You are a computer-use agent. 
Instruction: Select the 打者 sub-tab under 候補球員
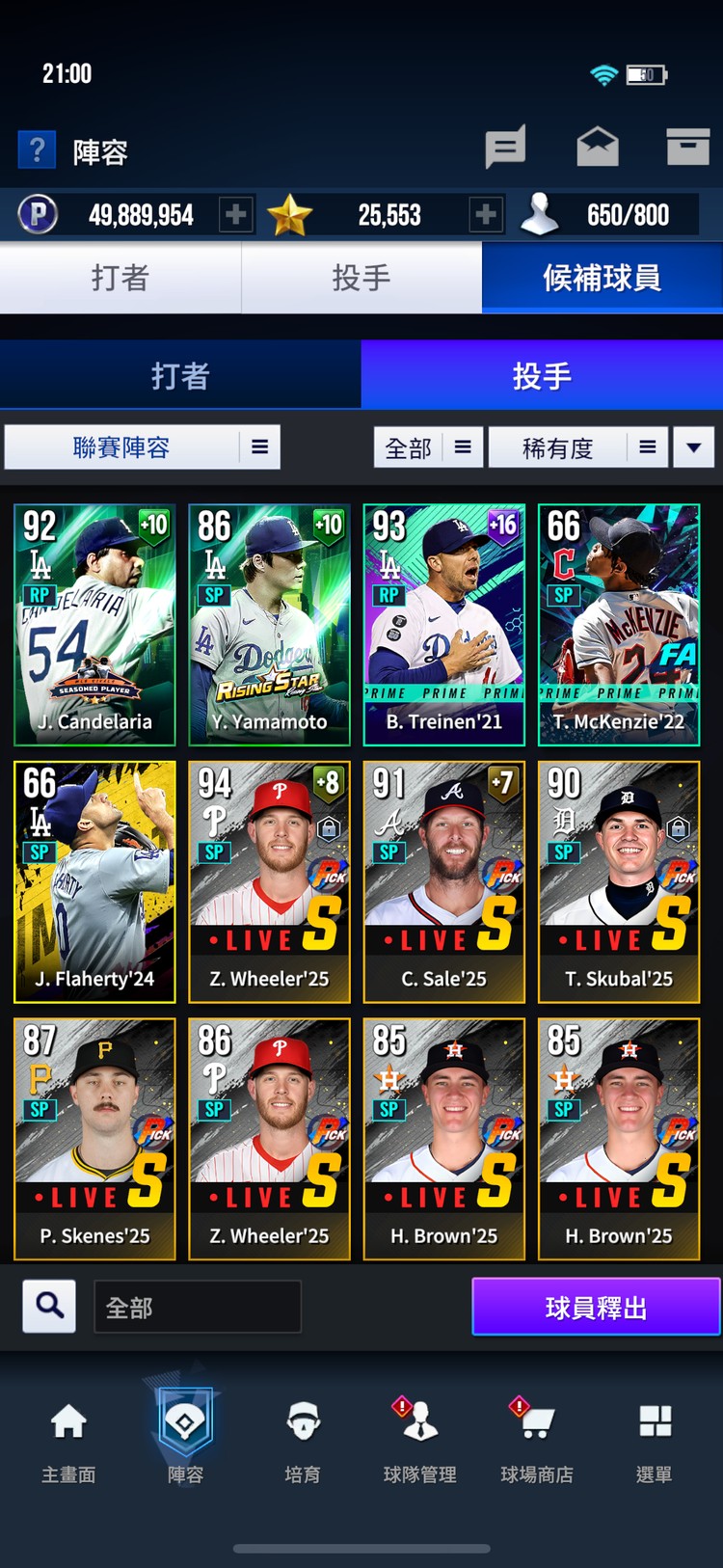pyautogui.click(x=180, y=375)
